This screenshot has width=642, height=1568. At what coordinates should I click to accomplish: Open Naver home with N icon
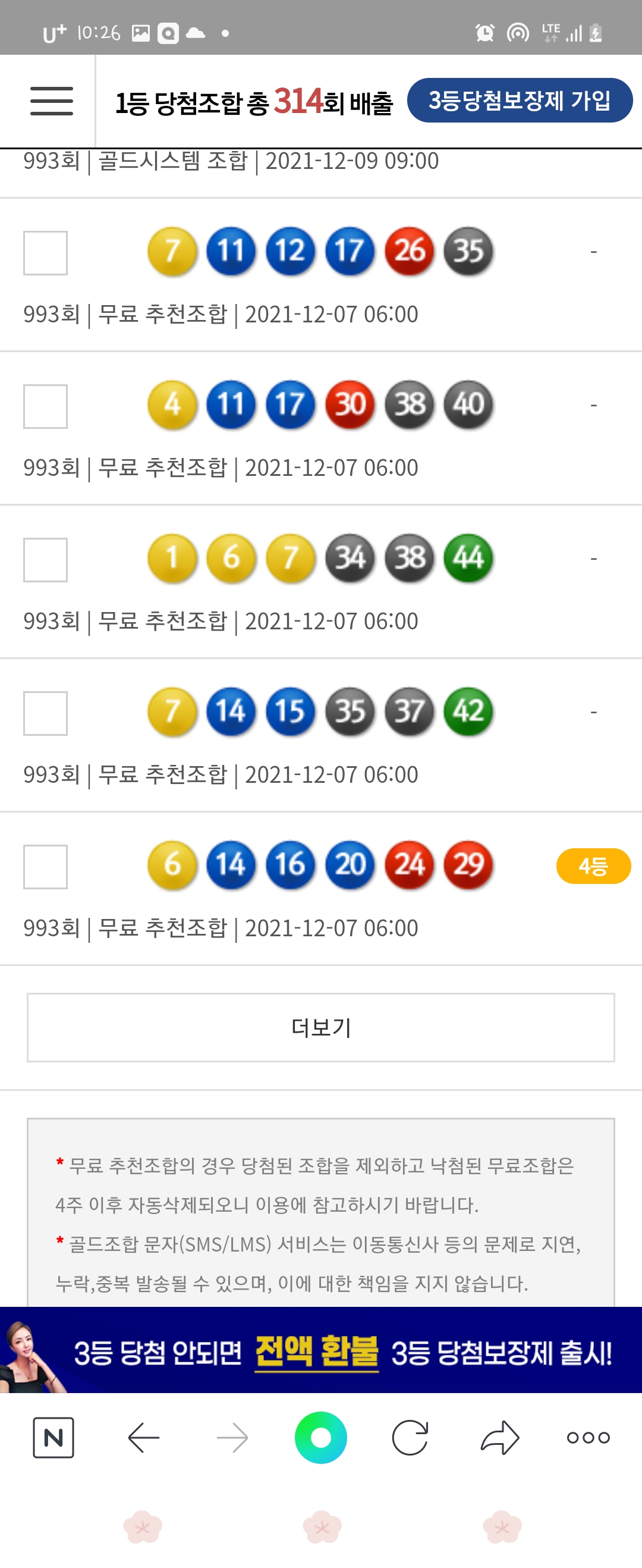coord(53,1438)
